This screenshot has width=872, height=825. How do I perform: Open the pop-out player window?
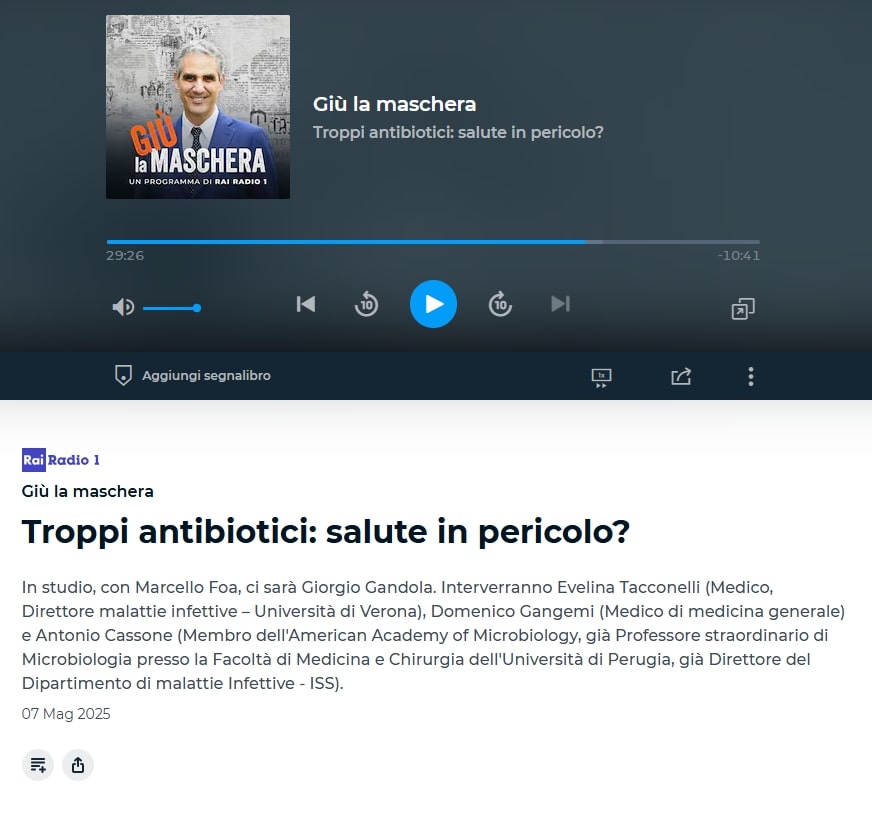click(x=743, y=309)
